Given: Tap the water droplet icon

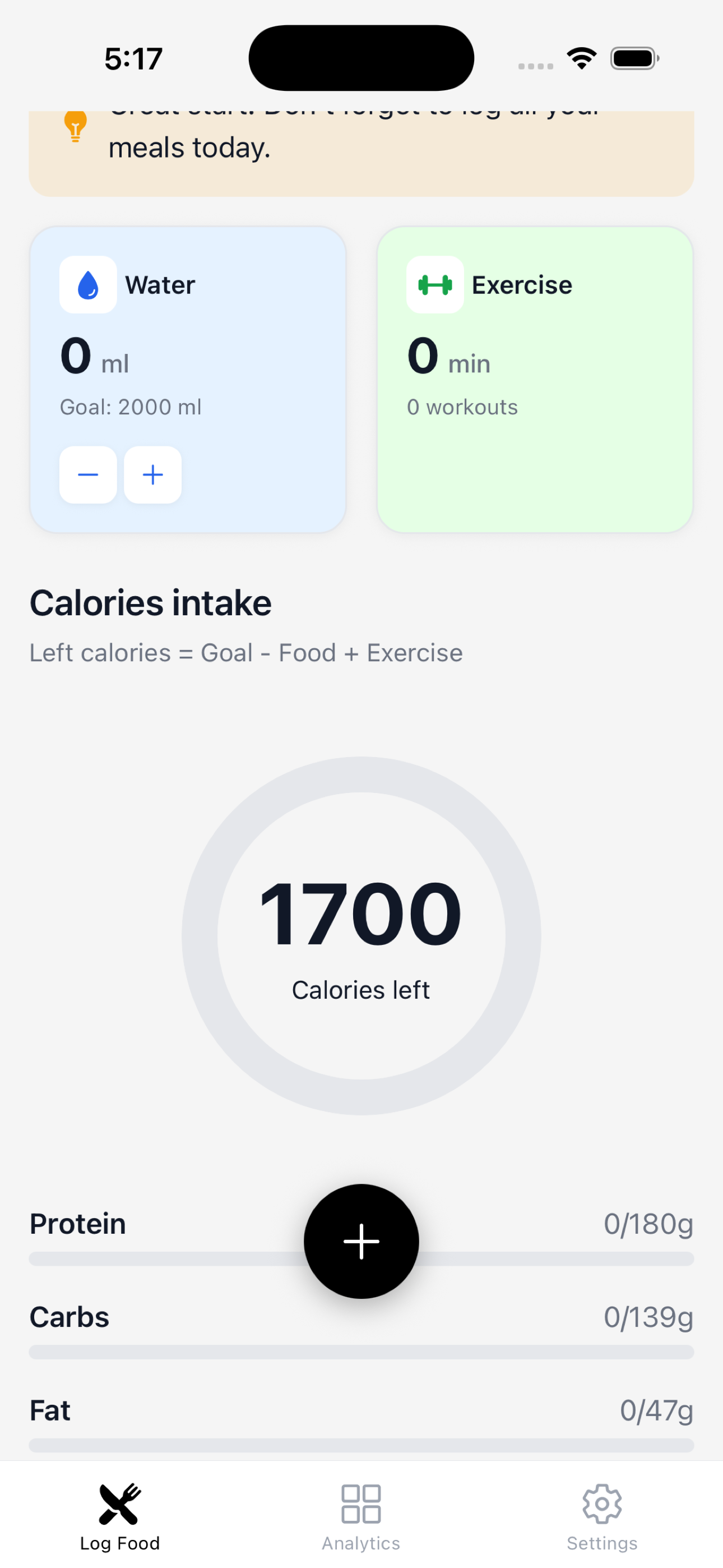Looking at the screenshot, I should pyautogui.click(x=87, y=284).
